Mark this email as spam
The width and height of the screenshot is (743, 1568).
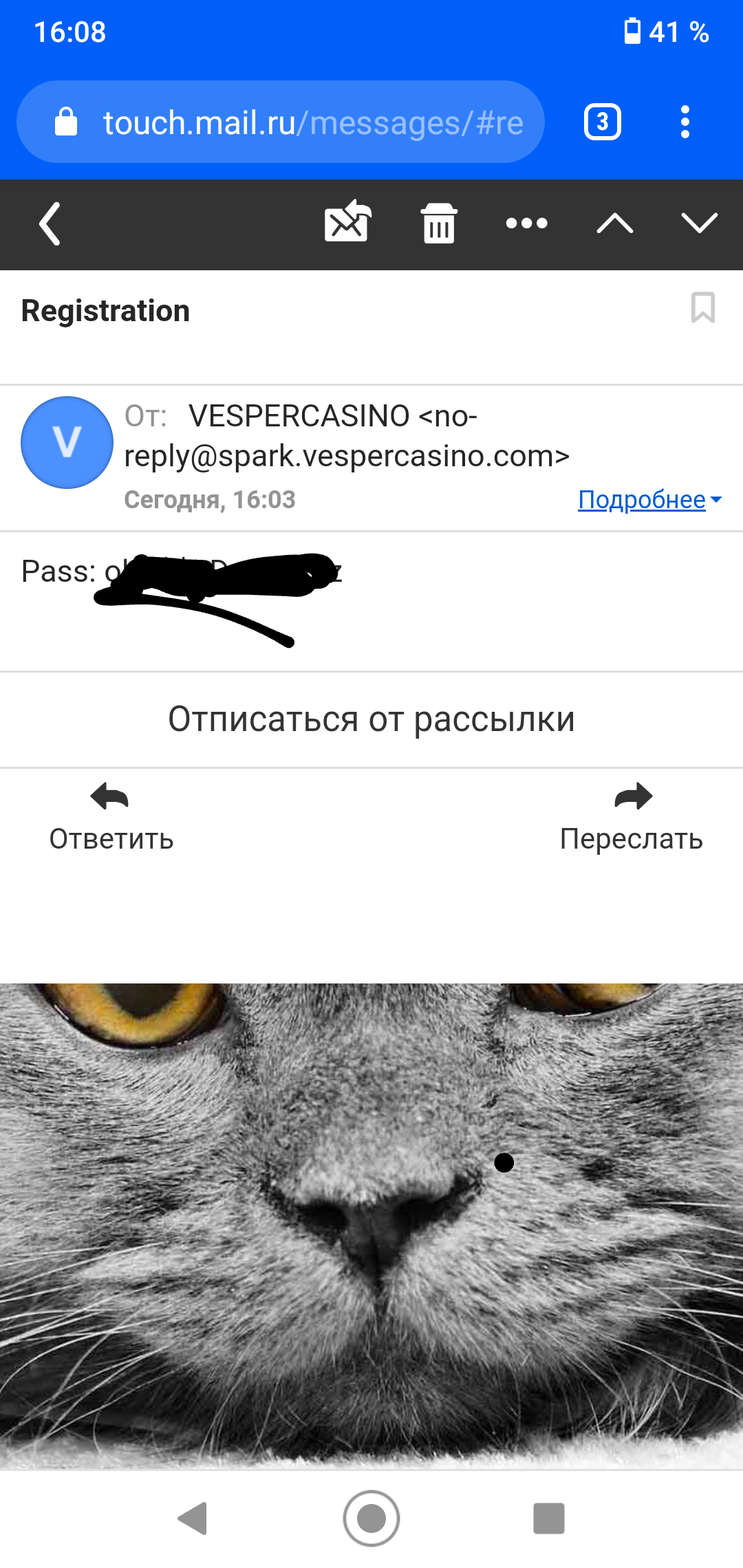pyautogui.click(x=347, y=222)
